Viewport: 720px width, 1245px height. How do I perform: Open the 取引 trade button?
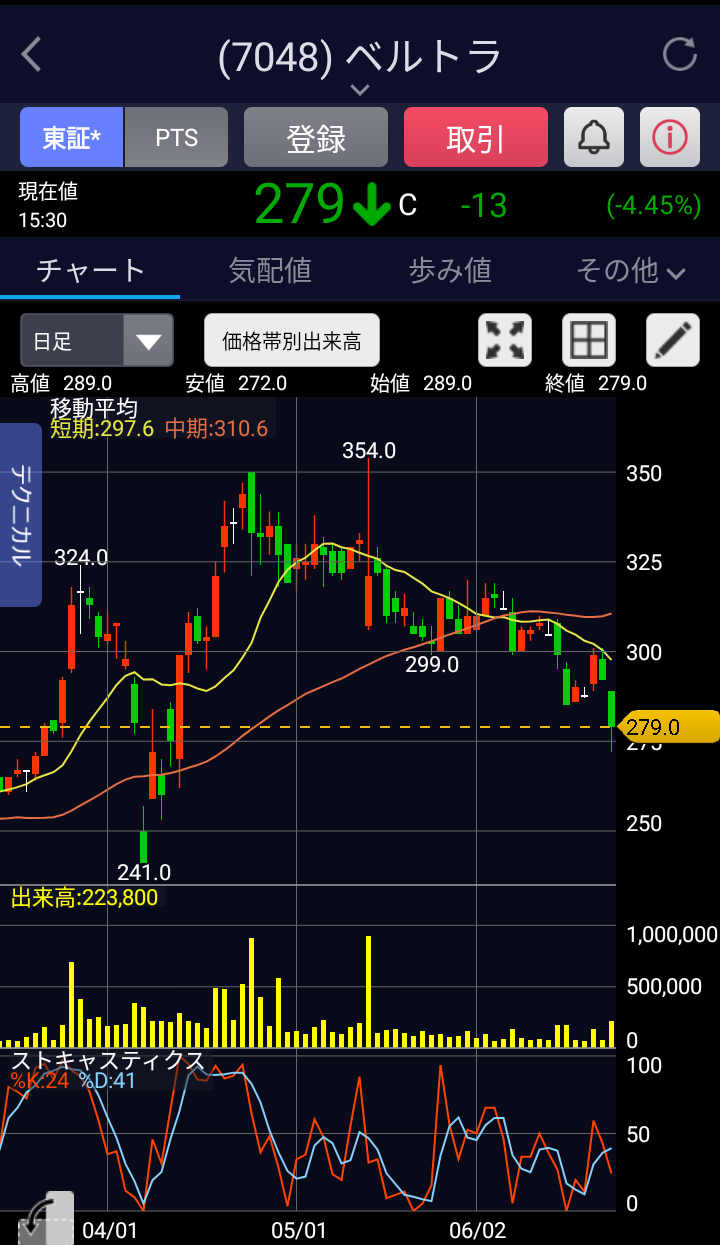click(x=476, y=137)
